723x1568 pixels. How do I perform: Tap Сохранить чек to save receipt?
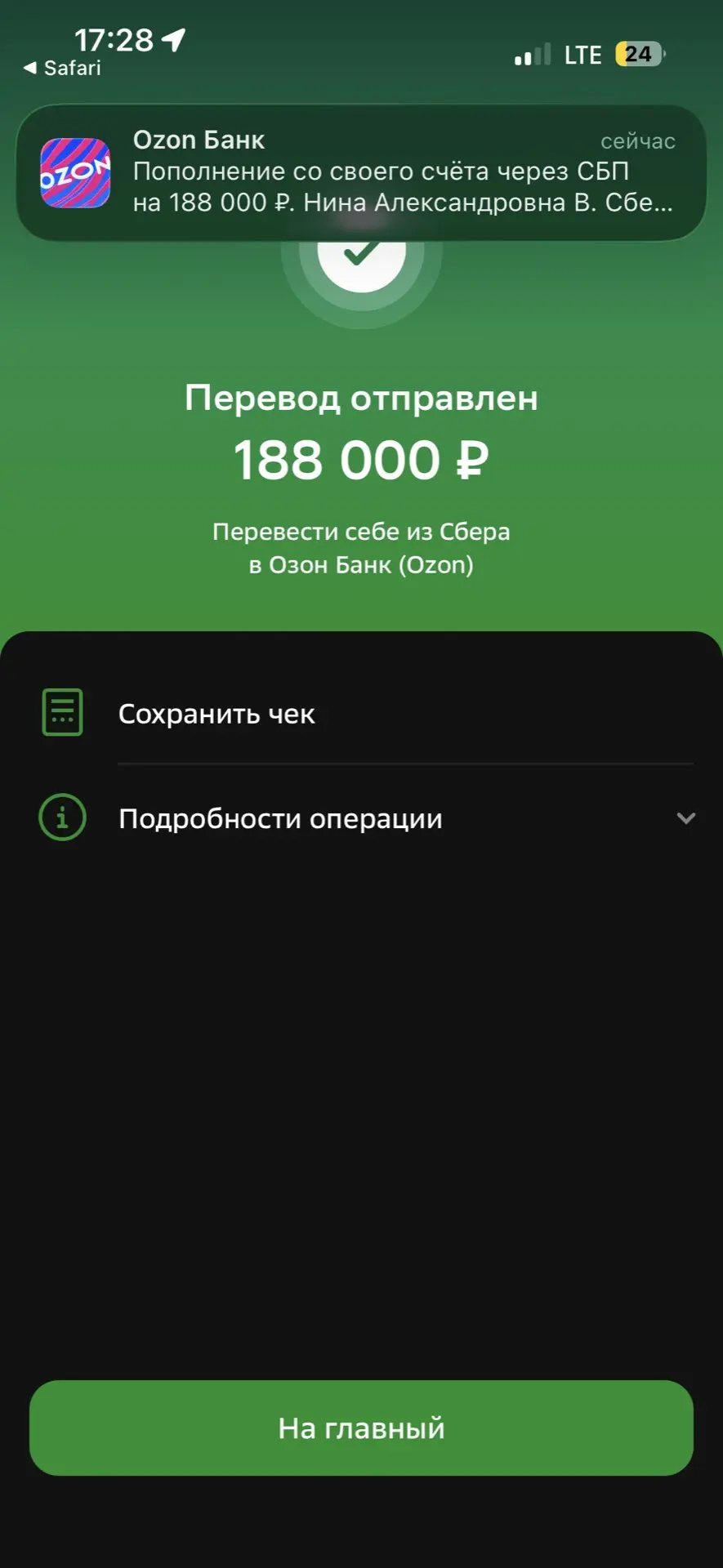216,714
